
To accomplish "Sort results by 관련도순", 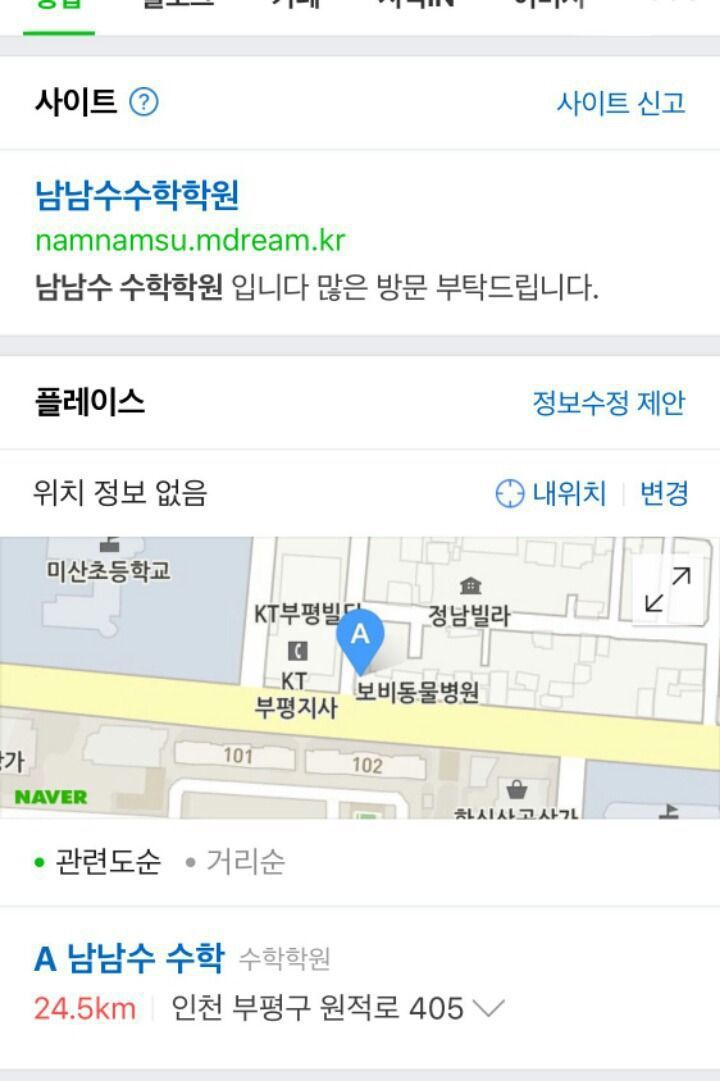I will 98,862.
